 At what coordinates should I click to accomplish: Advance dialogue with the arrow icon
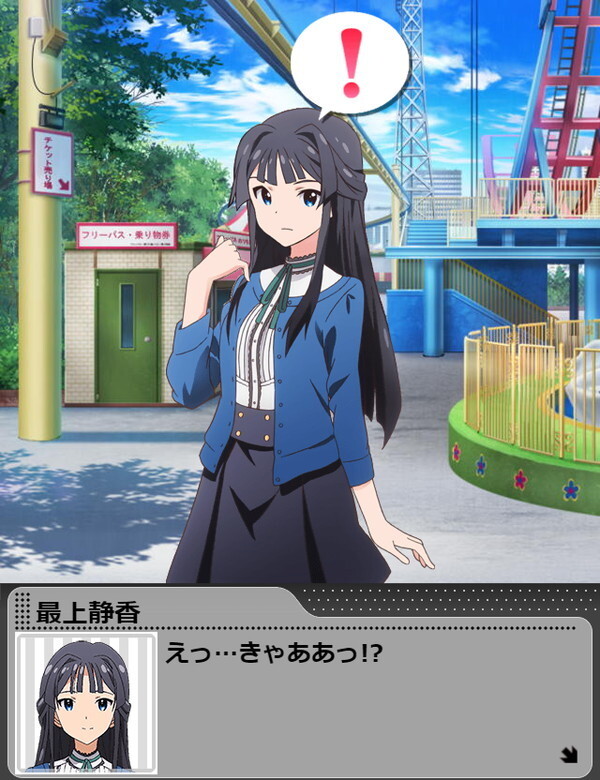coord(568,754)
